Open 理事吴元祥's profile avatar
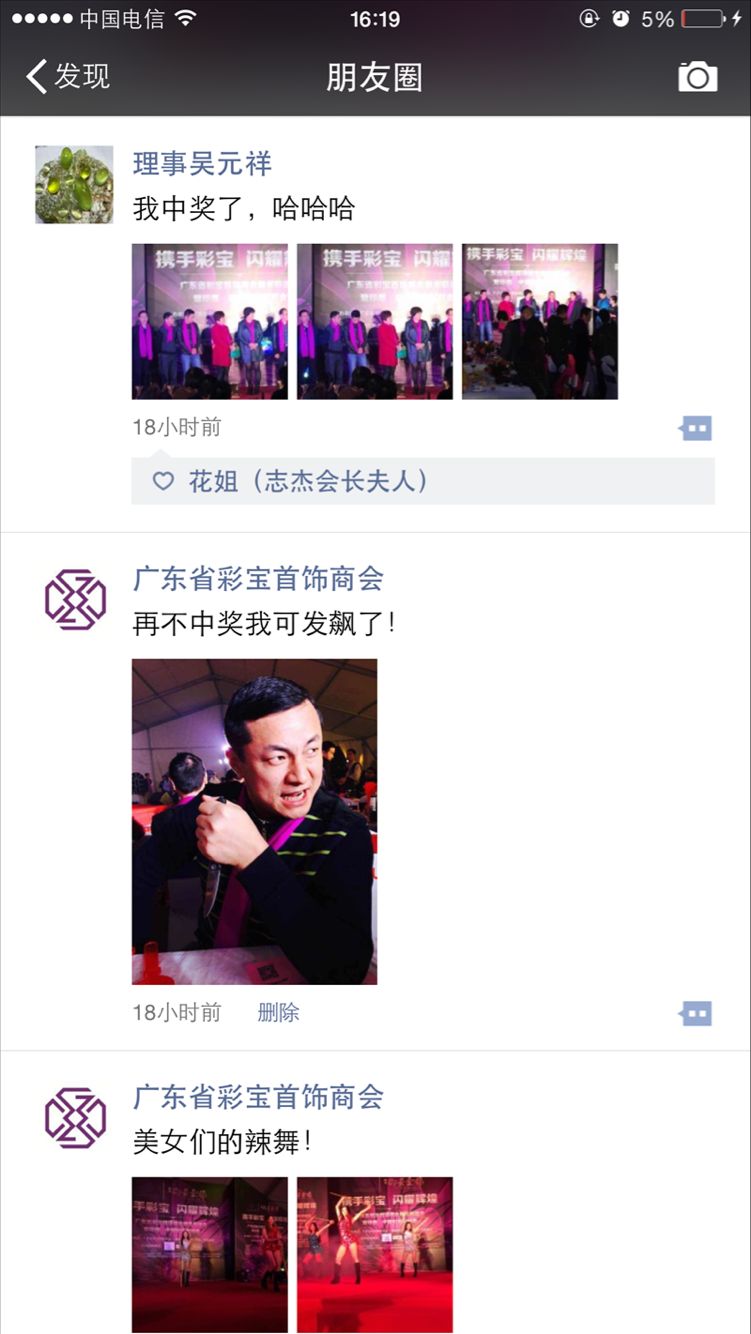Image resolution: width=751 pixels, height=1334 pixels. (x=74, y=184)
